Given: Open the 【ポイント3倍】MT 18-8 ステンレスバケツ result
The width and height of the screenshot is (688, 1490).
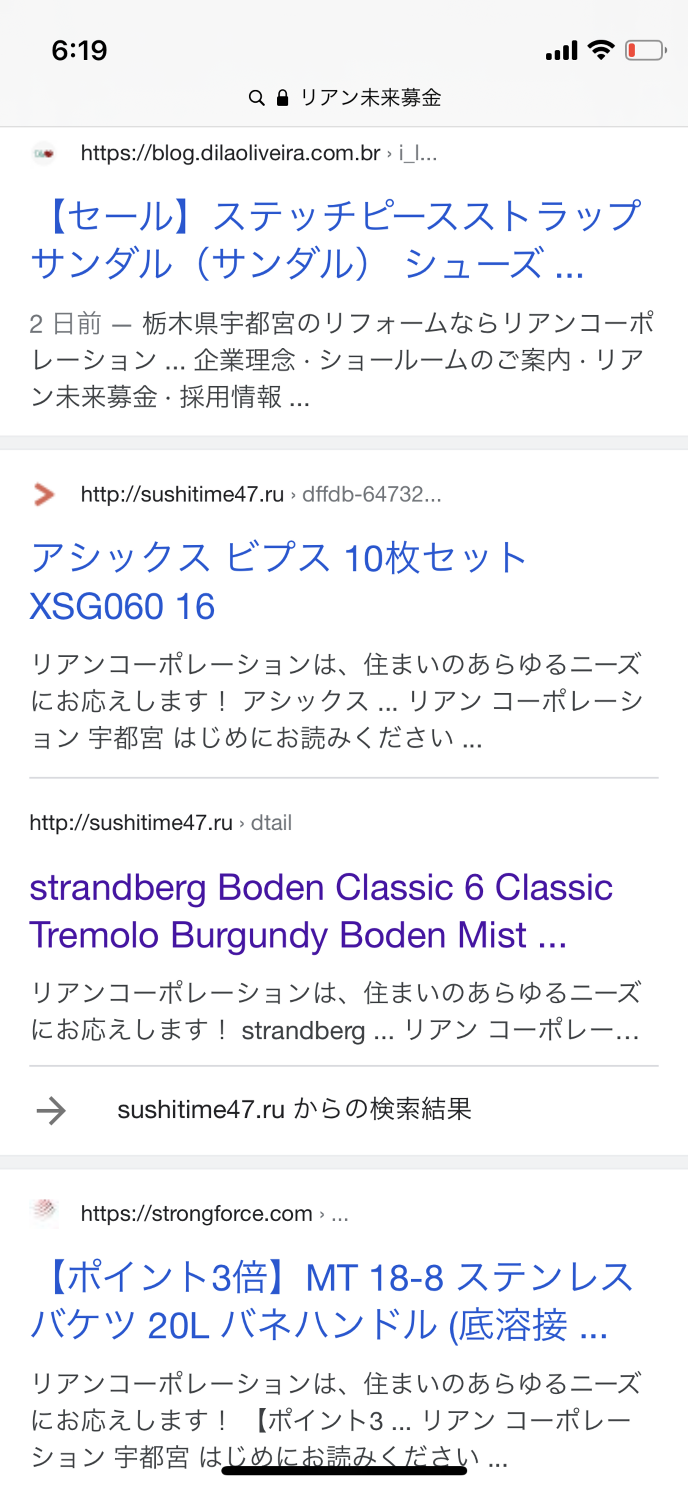Looking at the screenshot, I should [x=331, y=1301].
